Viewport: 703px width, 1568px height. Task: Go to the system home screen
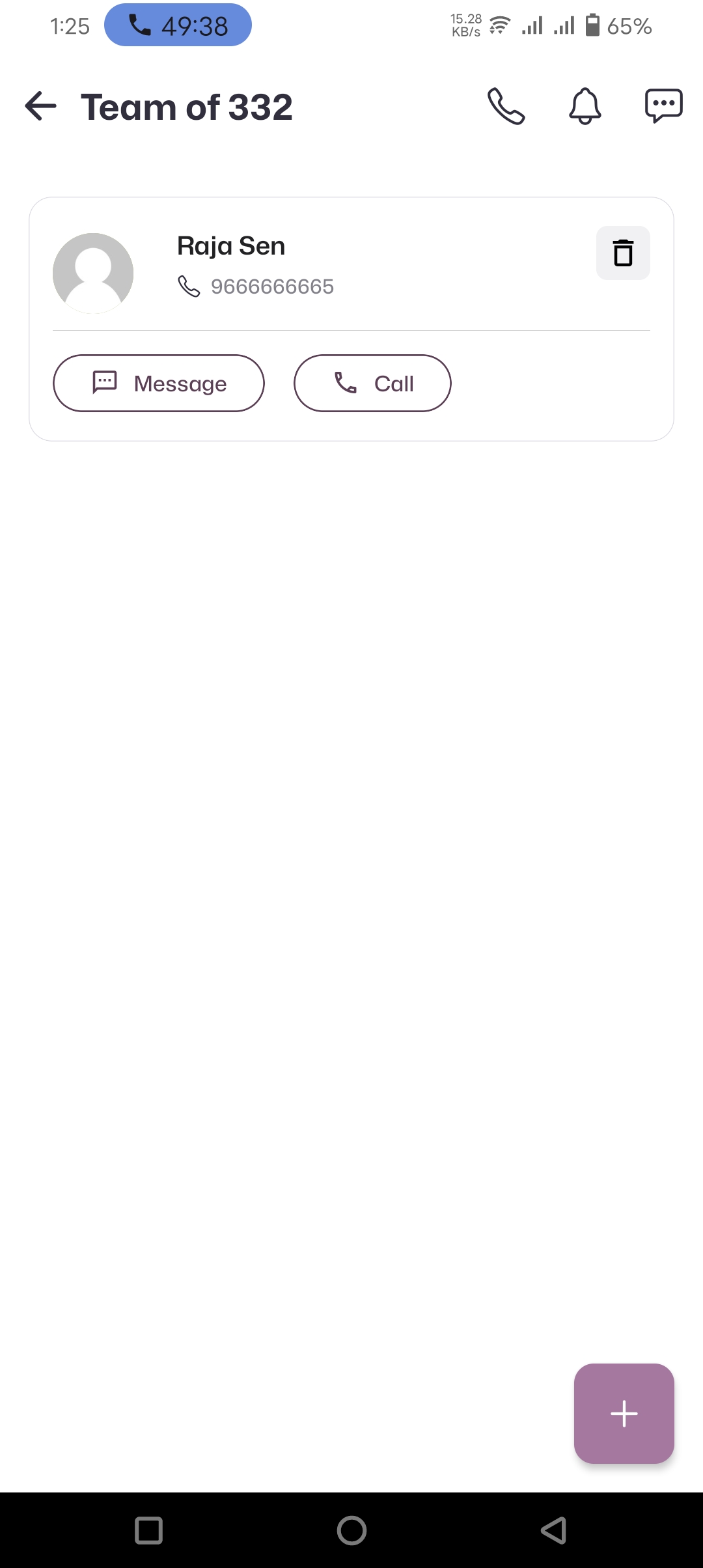(351, 1530)
